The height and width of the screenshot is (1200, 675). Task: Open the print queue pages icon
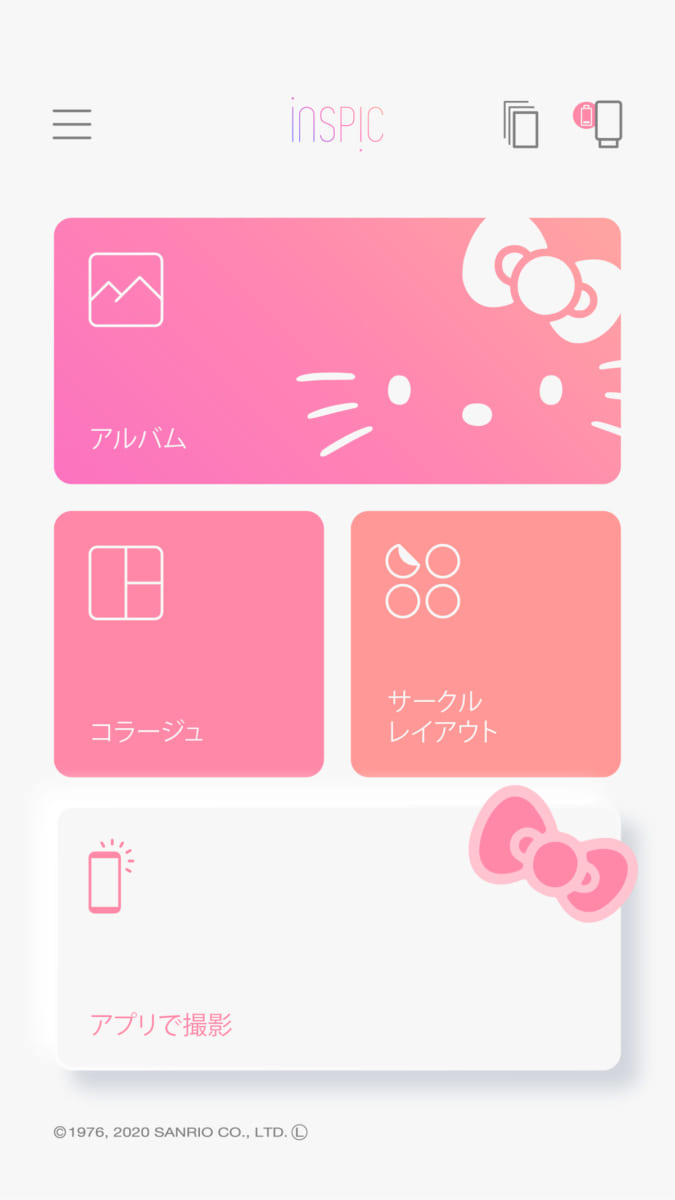click(521, 124)
